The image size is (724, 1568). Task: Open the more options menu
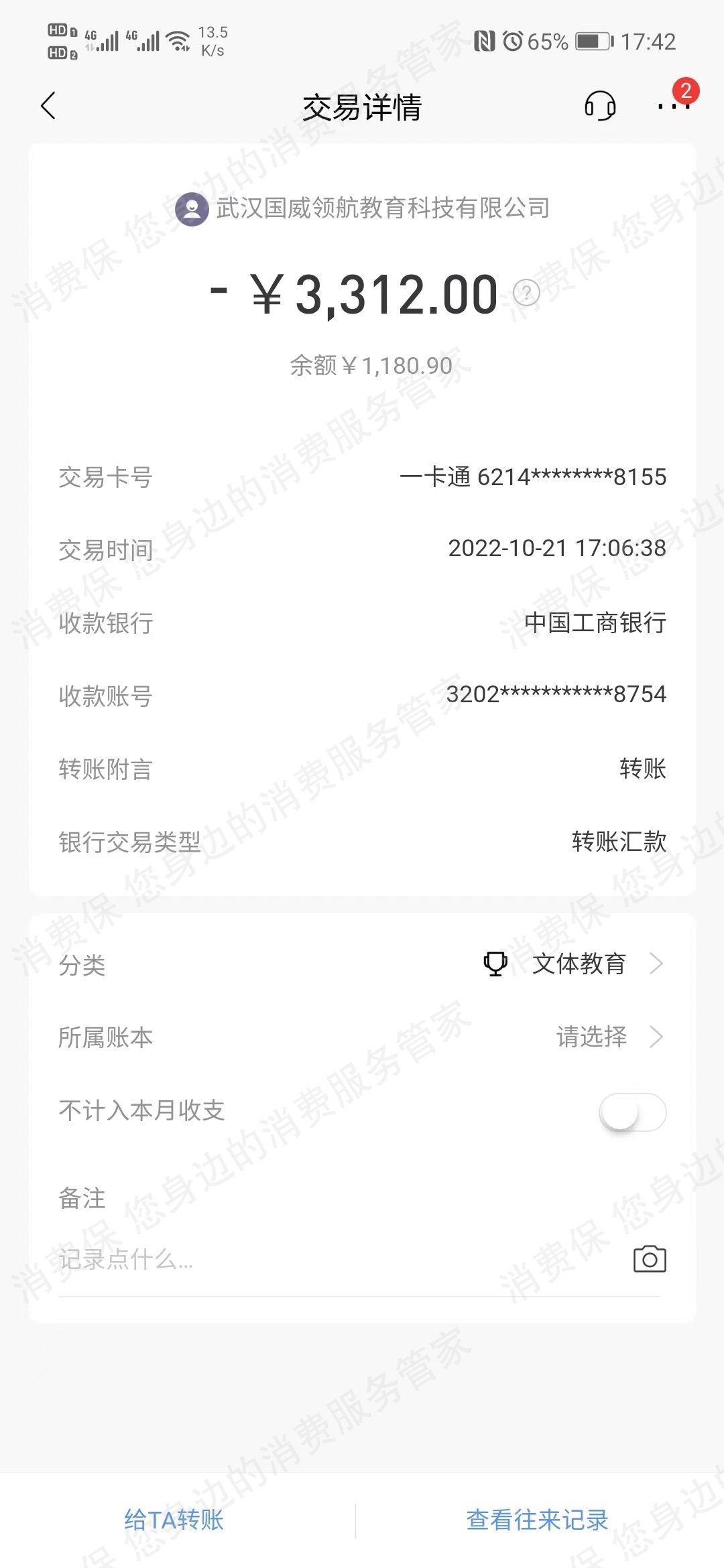(674, 107)
